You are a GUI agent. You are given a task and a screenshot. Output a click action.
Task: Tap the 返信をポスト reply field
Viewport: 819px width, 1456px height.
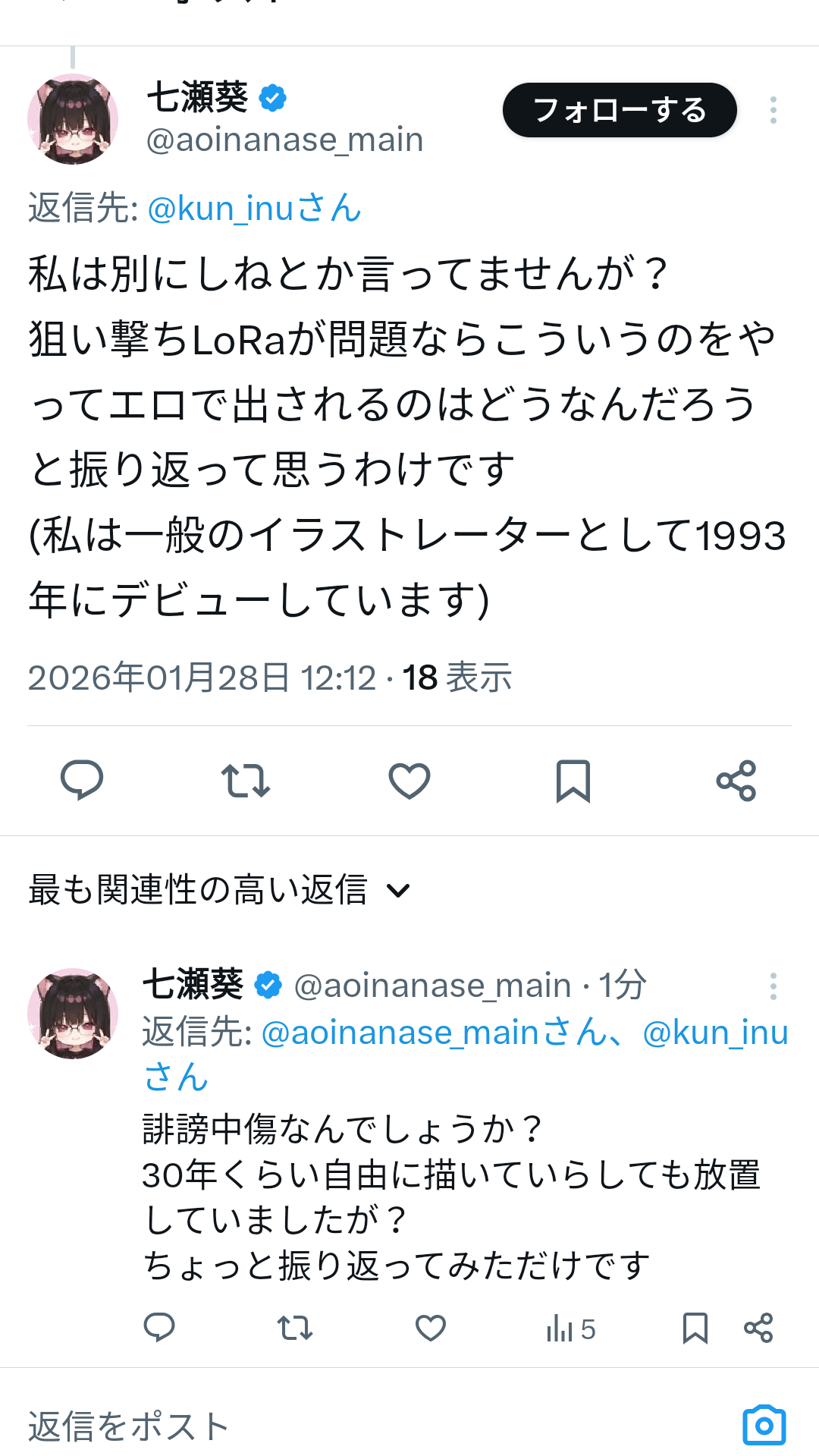[x=303, y=1426]
